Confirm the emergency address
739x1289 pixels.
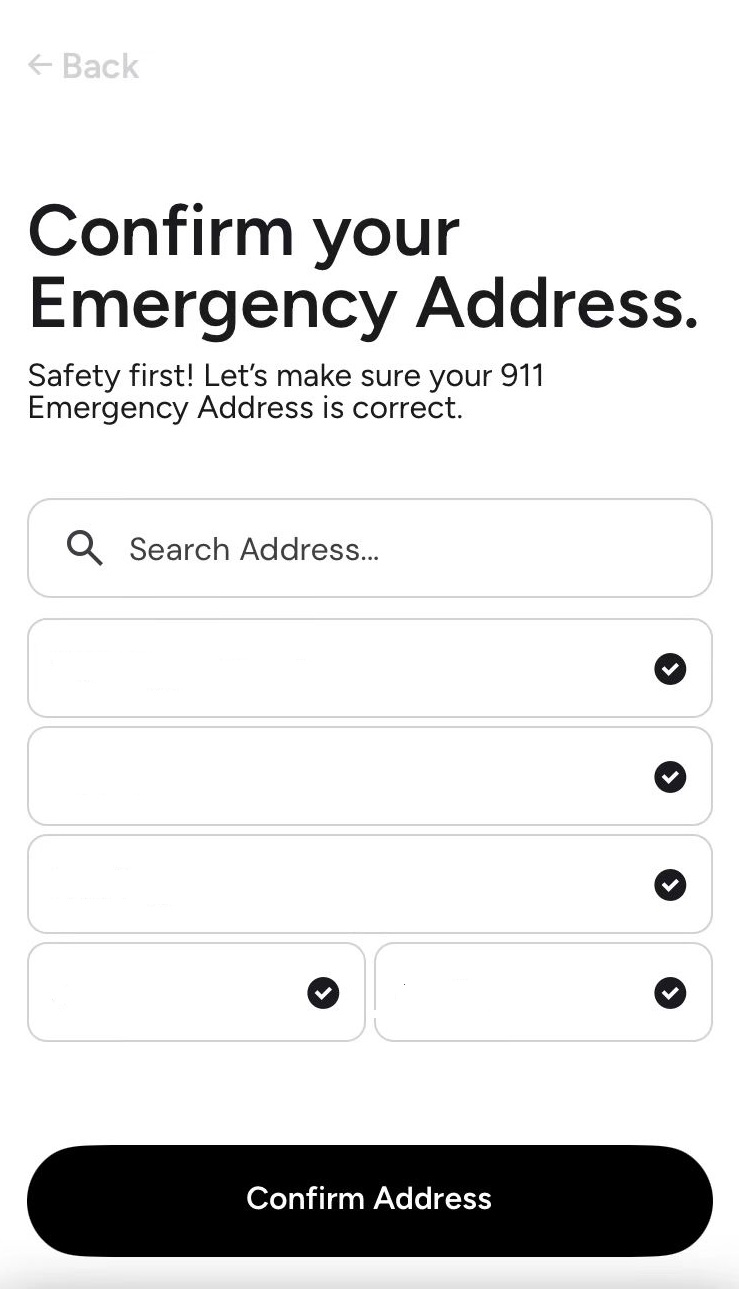click(x=369, y=1199)
